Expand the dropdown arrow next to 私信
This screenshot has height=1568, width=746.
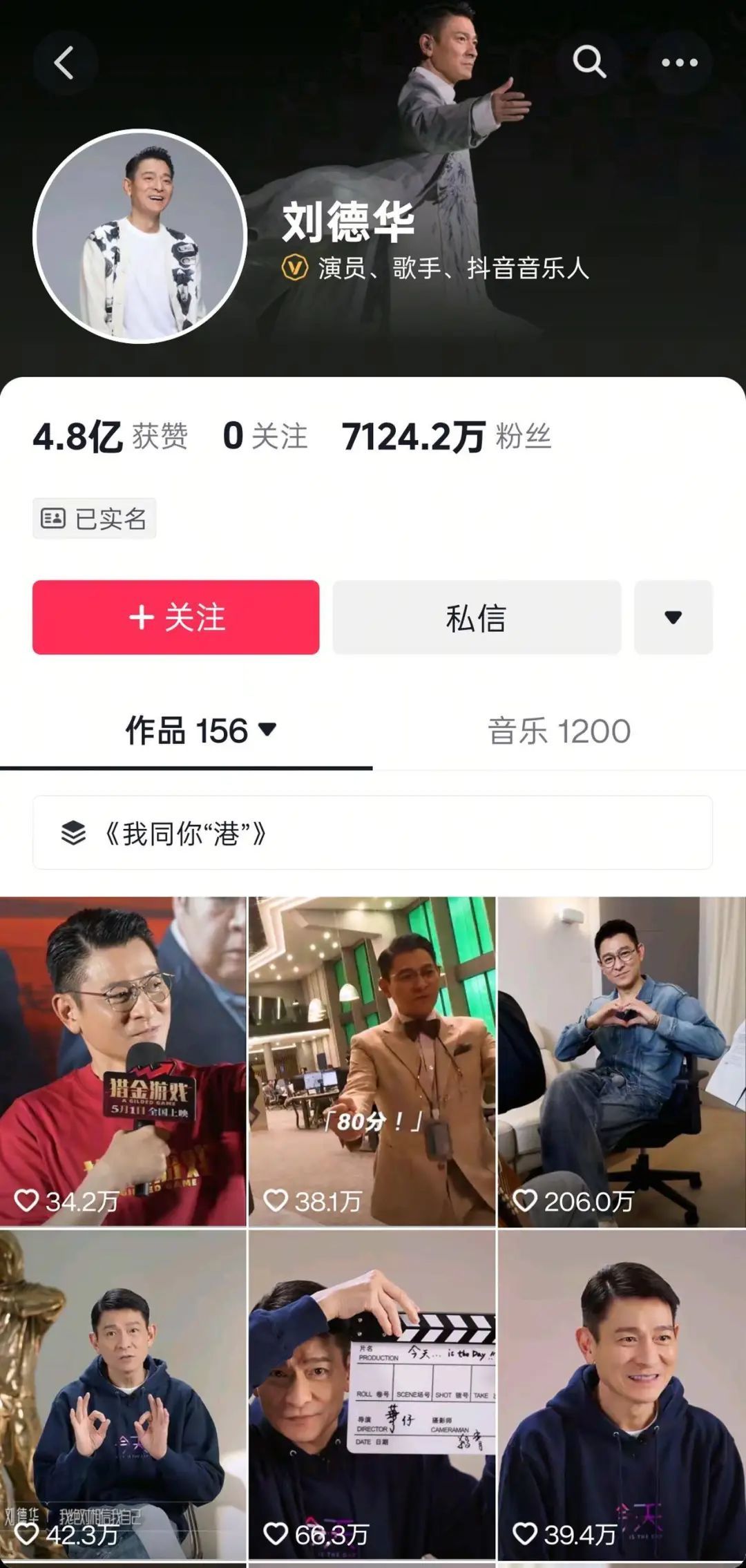(675, 620)
